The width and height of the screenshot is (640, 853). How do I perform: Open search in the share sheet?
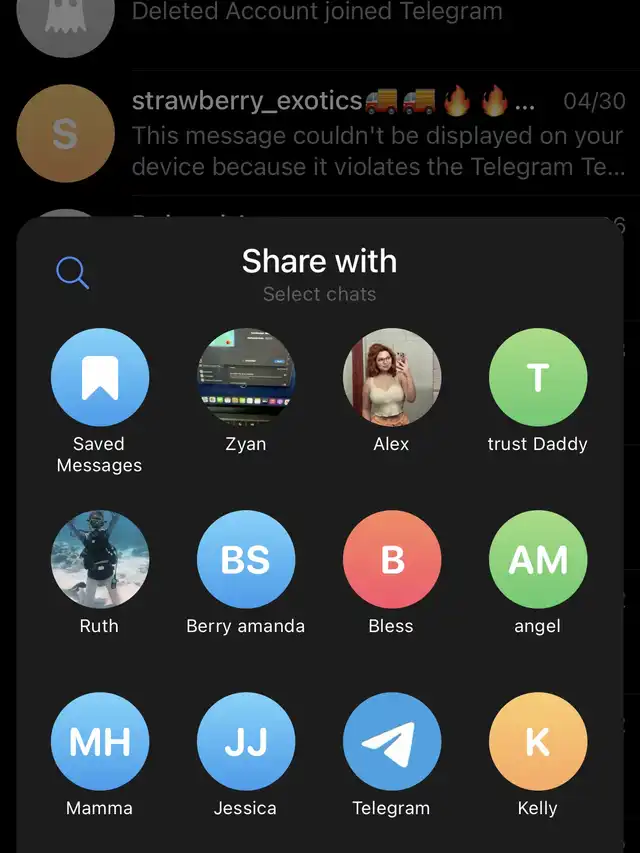[x=73, y=272]
